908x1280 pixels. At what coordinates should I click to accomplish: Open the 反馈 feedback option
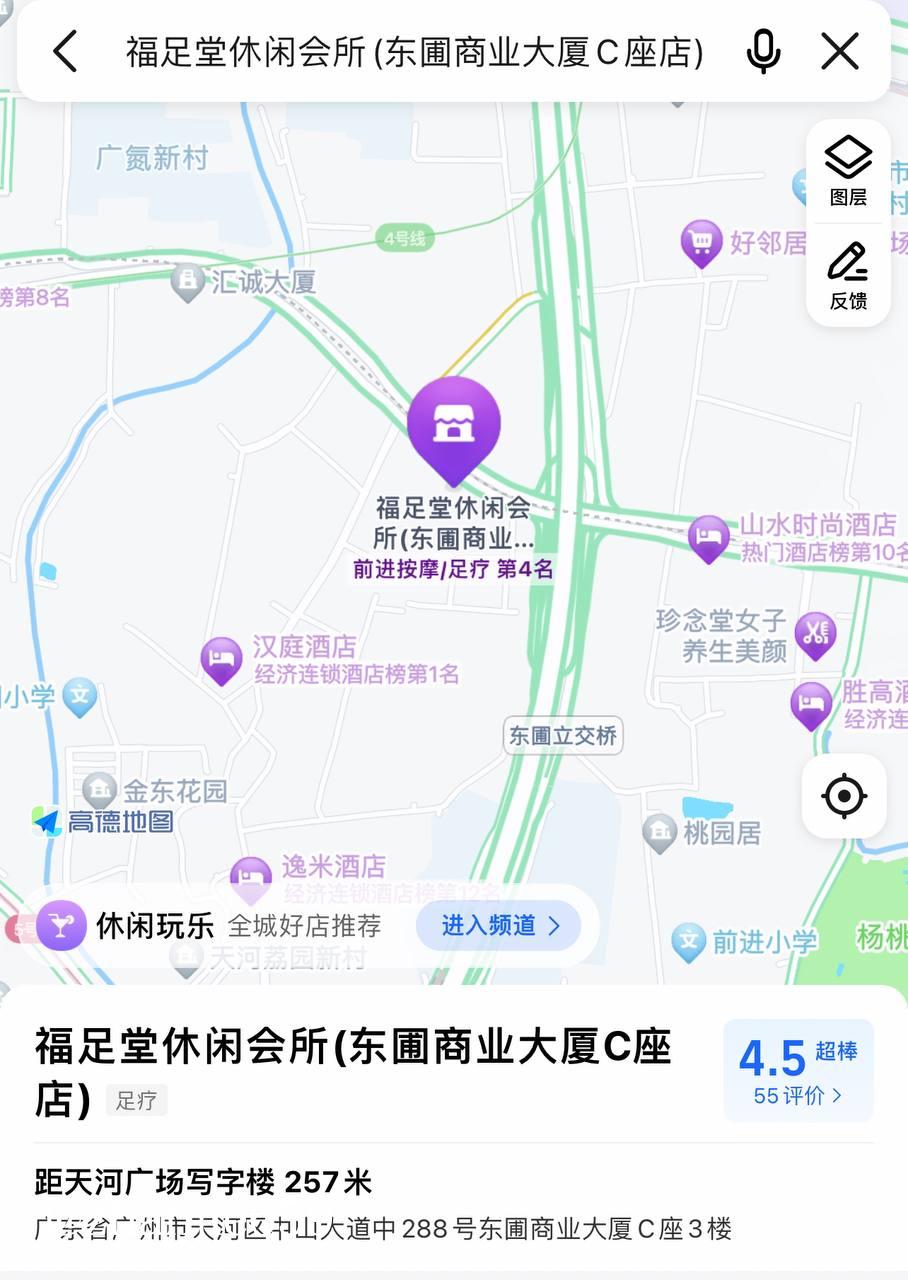pos(848,275)
